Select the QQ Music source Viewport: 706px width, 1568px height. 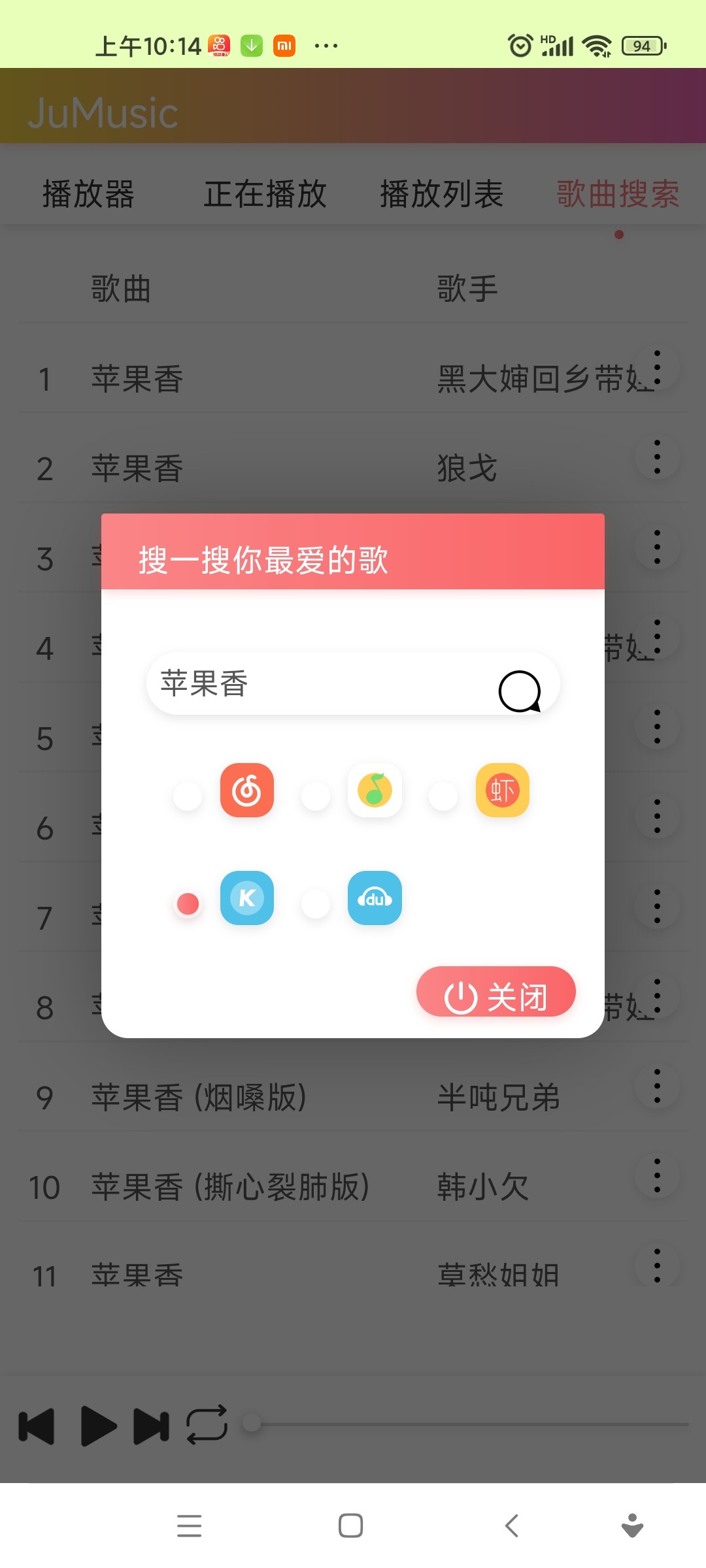tap(375, 791)
